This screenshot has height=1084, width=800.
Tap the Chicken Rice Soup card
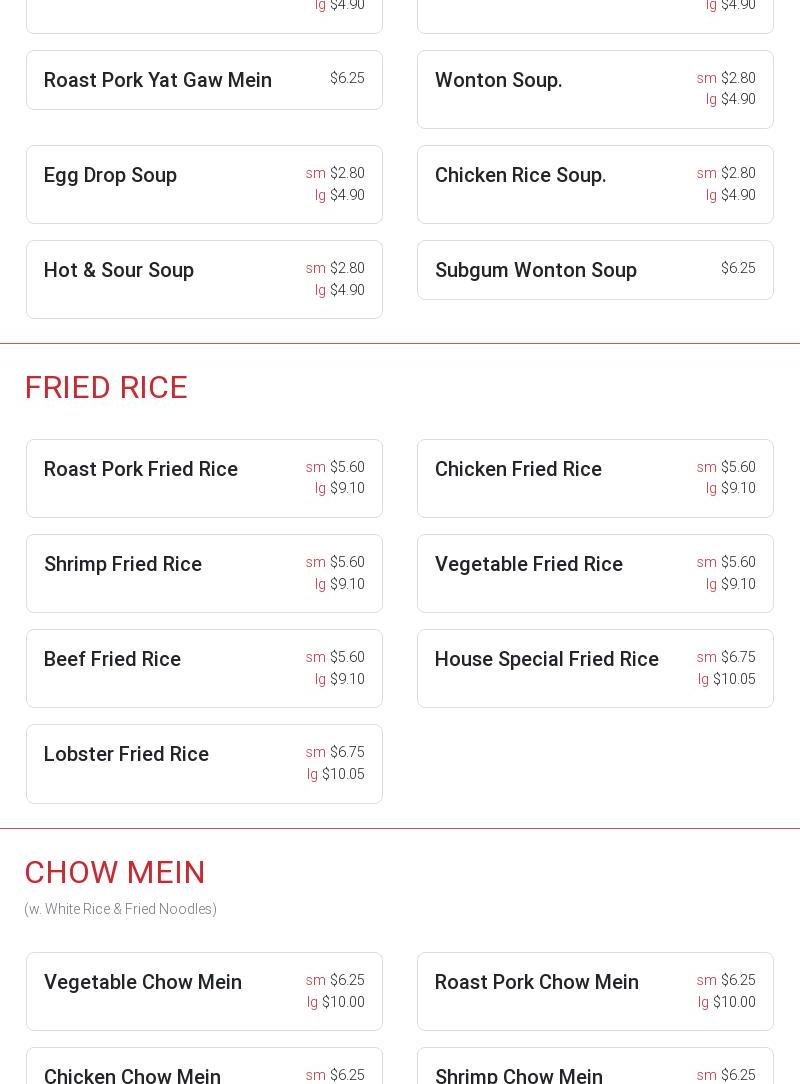click(520, 175)
